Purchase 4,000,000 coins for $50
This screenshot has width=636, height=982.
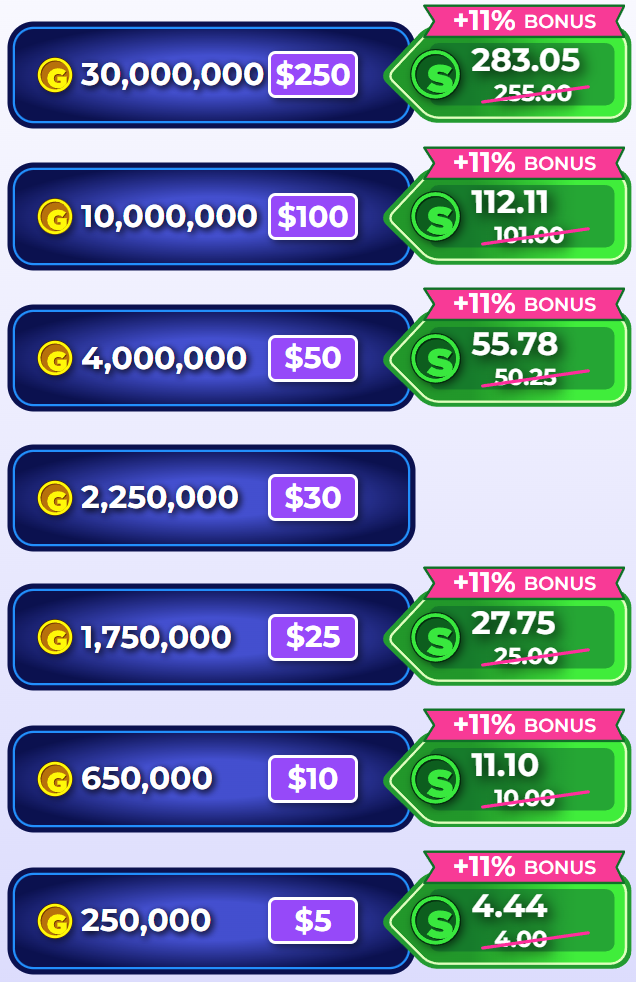point(313,358)
